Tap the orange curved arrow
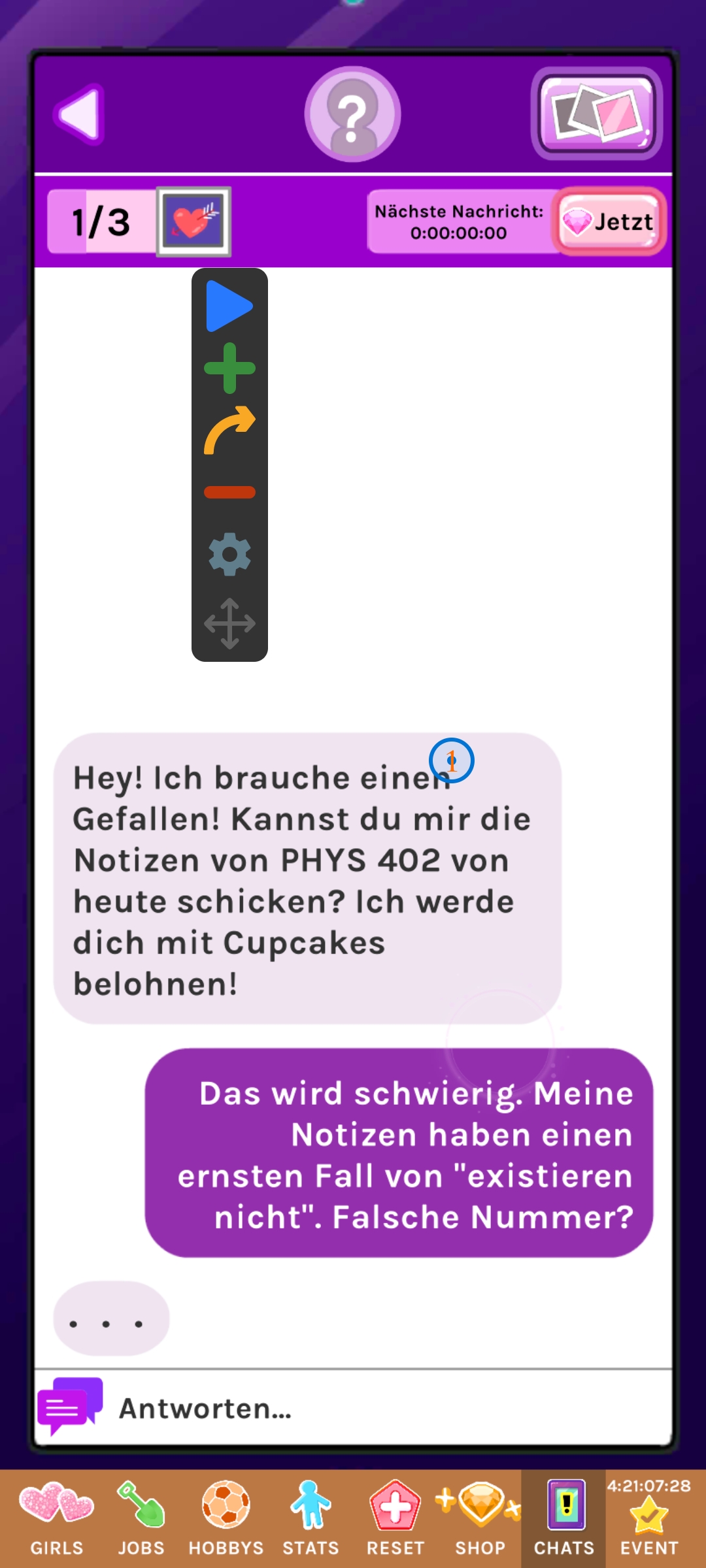The image size is (706, 1568). coord(229,430)
